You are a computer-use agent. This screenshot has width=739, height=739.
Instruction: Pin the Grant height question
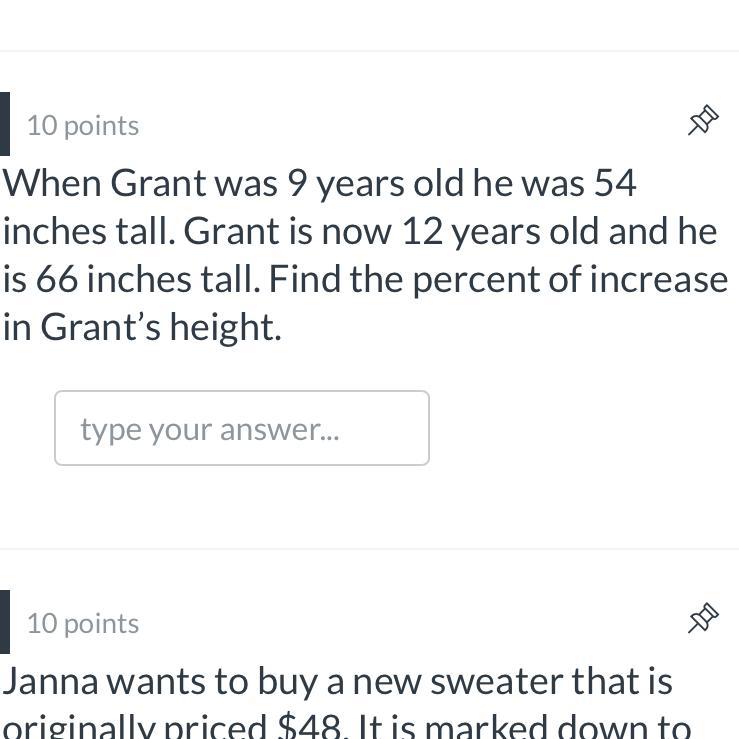point(703,121)
